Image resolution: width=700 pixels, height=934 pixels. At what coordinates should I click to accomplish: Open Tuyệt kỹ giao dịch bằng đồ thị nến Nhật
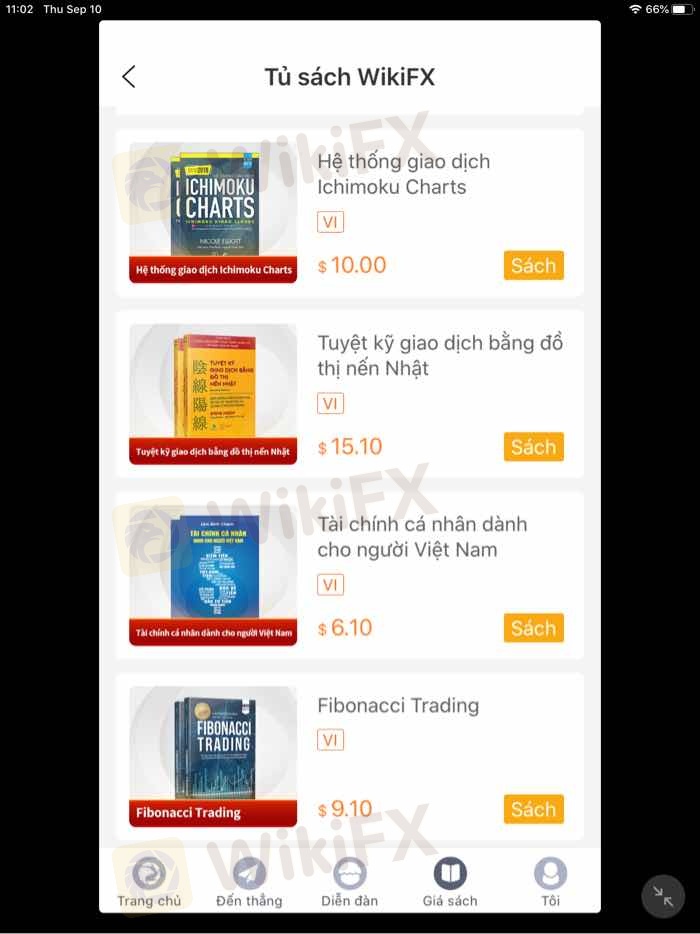coord(440,355)
